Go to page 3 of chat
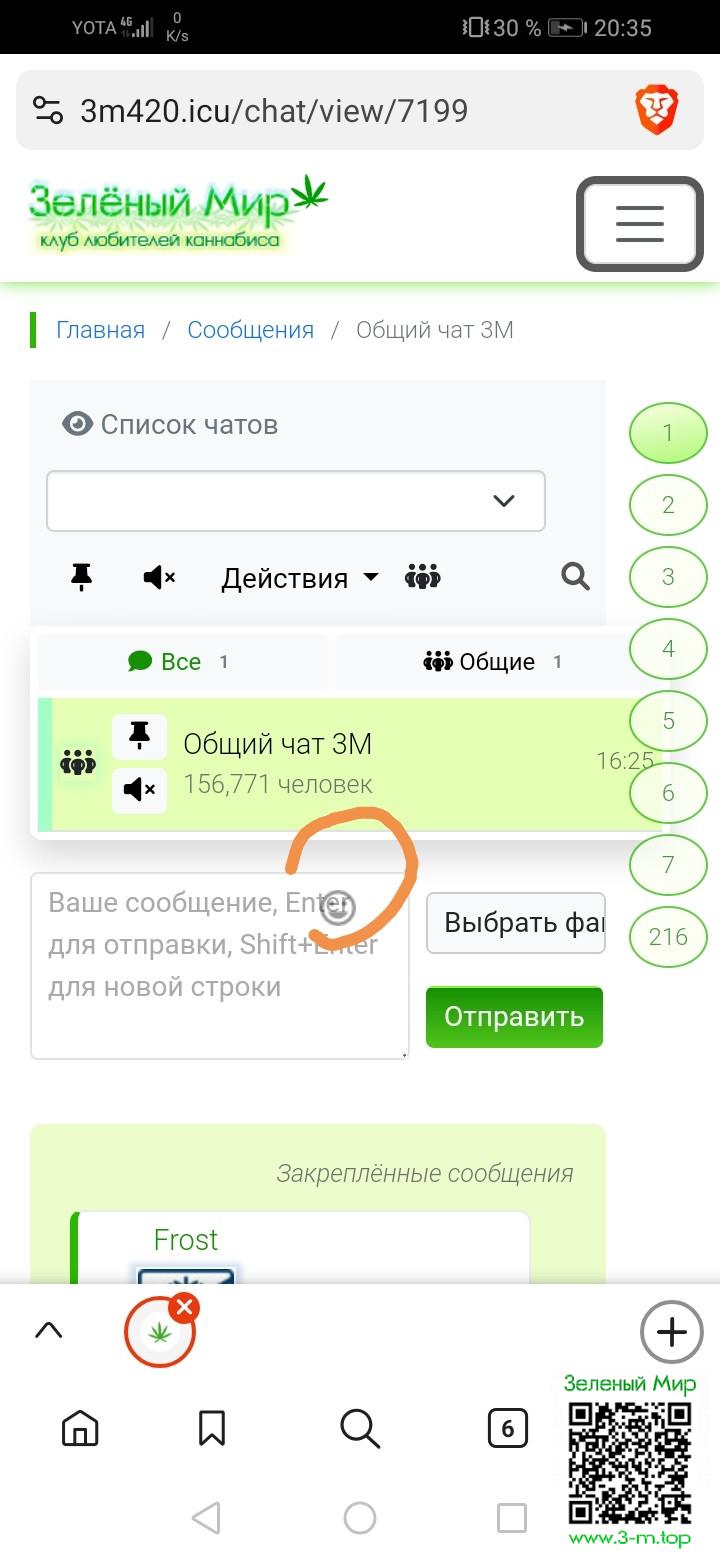This screenshot has width=720, height=1560. (668, 577)
